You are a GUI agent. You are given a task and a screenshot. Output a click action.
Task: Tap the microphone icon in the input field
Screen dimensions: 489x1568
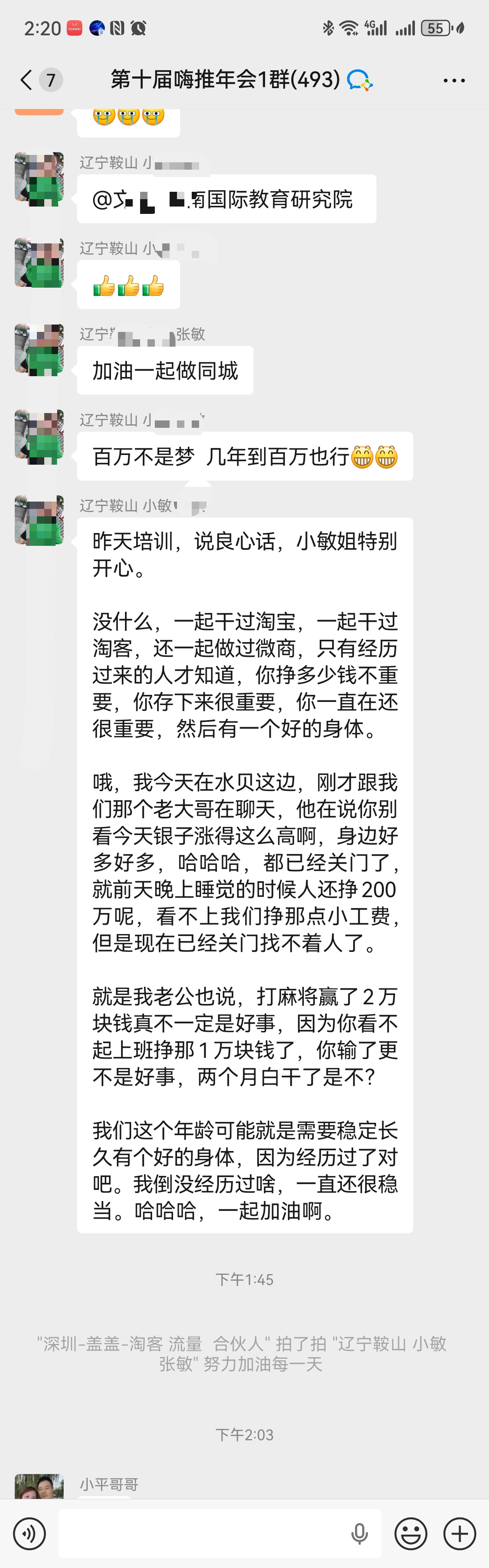click(x=359, y=1533)
